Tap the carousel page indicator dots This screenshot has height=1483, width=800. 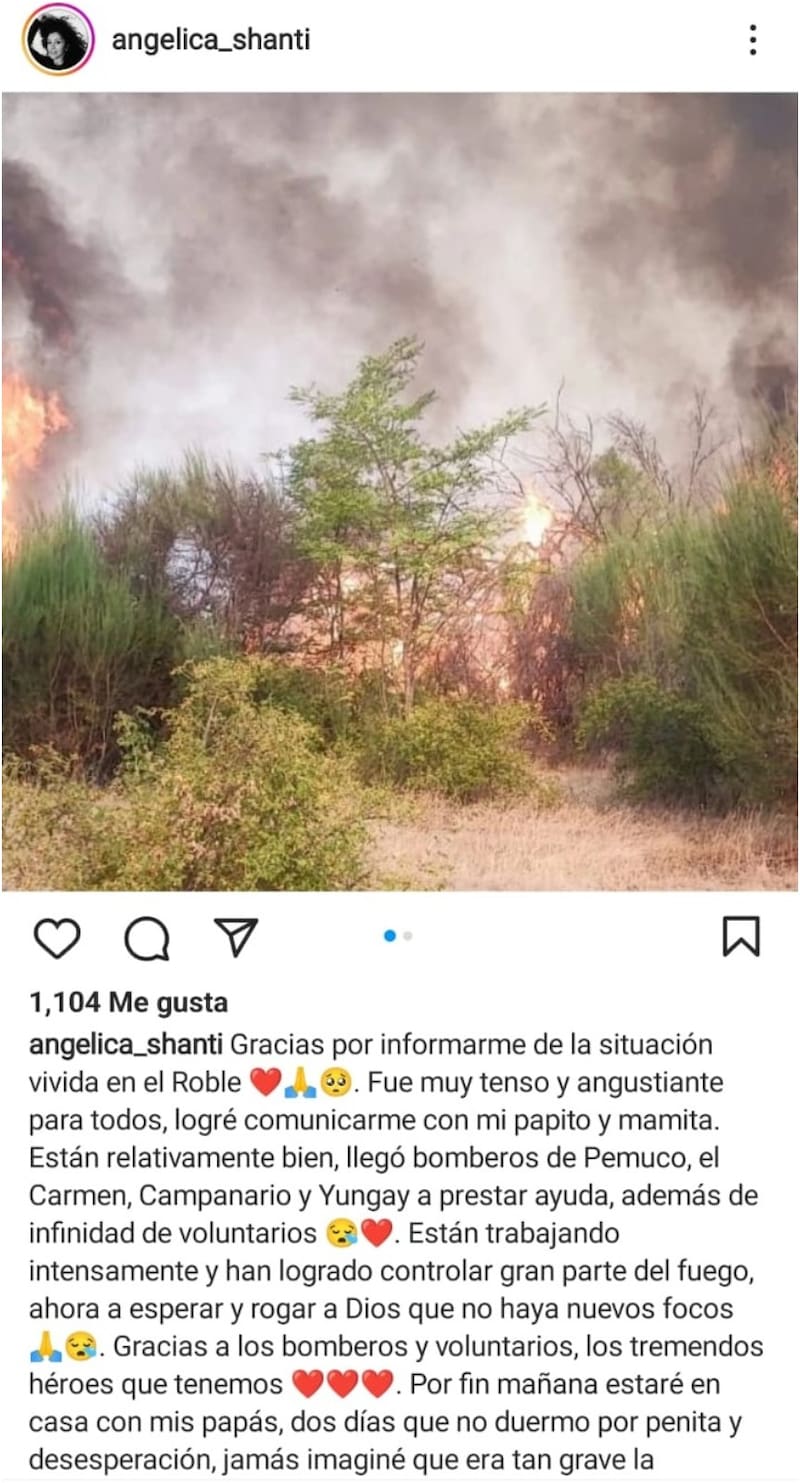click(x=398, y=936)
